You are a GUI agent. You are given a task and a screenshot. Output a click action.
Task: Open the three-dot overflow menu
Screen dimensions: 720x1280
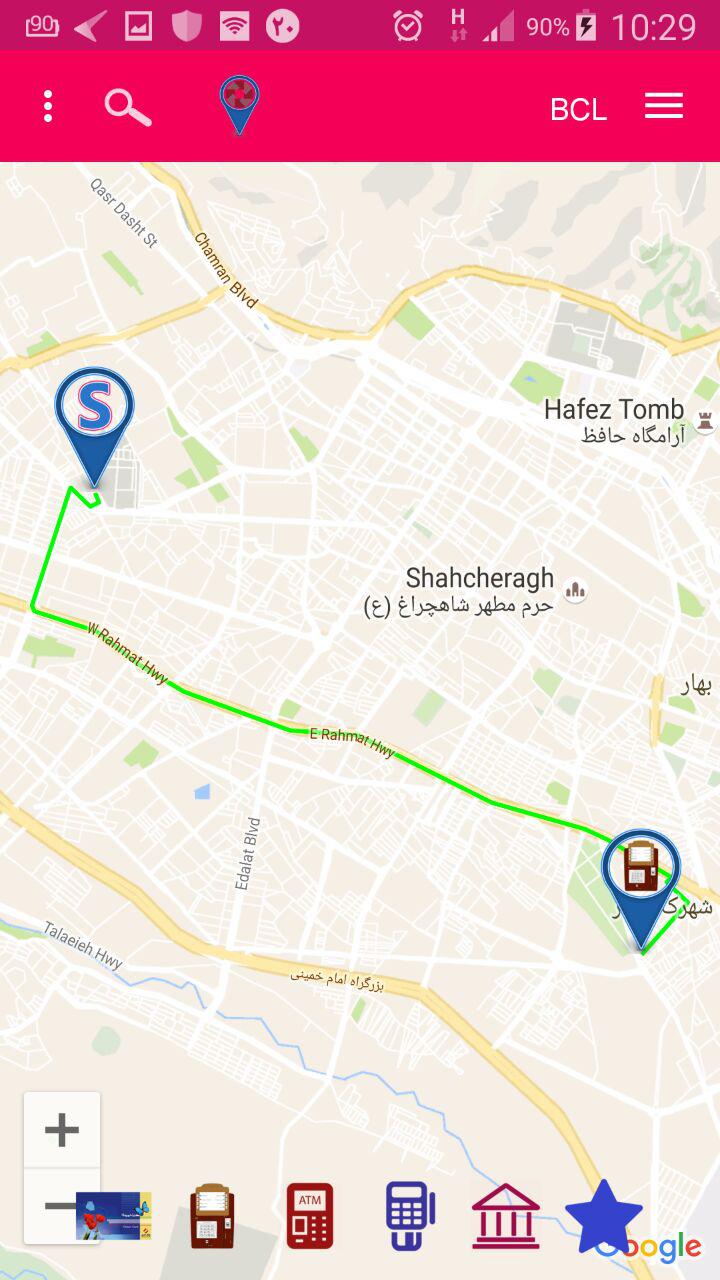tap(48, 106)
